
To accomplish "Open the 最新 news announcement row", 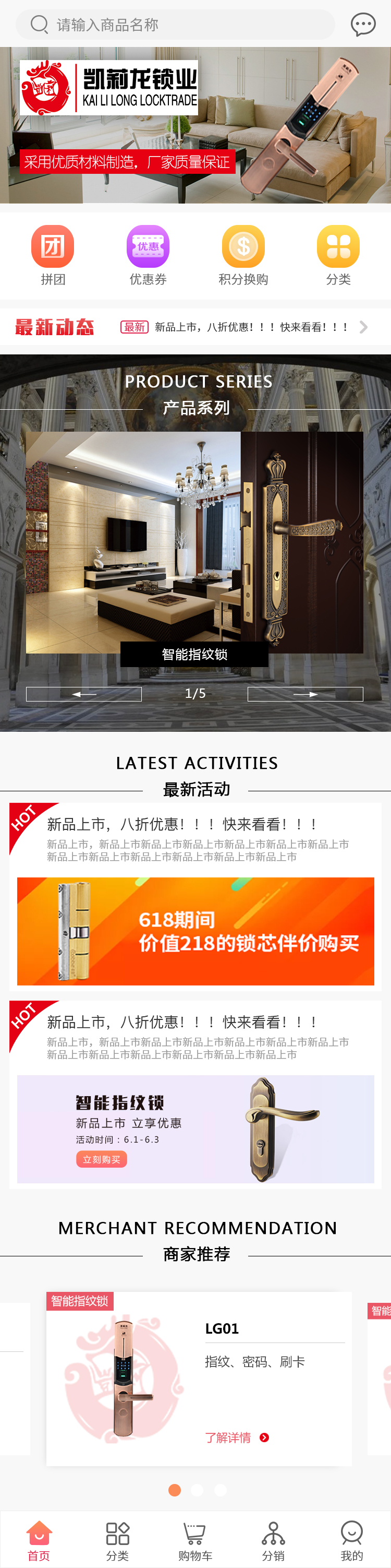I will [x=243, y=327].
